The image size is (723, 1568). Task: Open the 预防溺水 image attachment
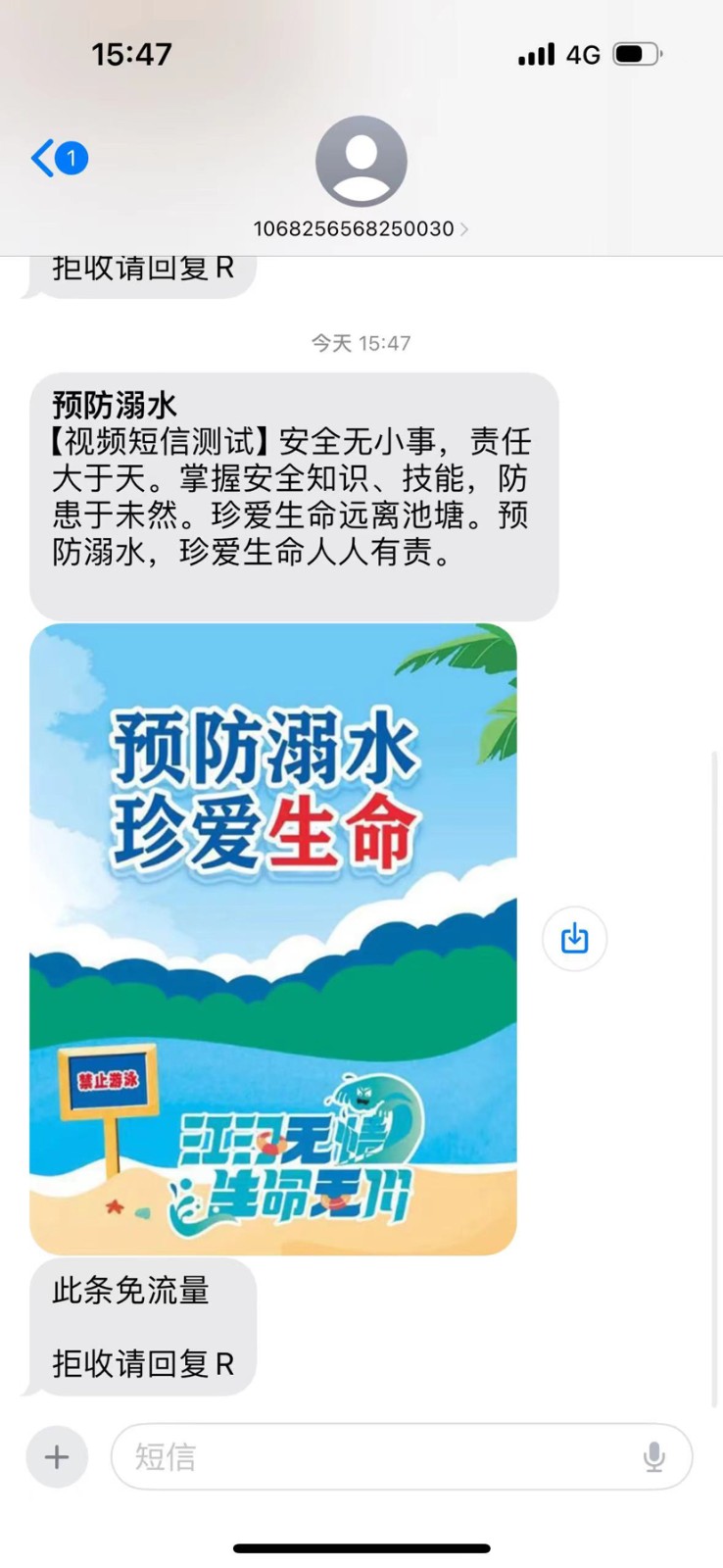pyautogui.click(x=273, y=939)
